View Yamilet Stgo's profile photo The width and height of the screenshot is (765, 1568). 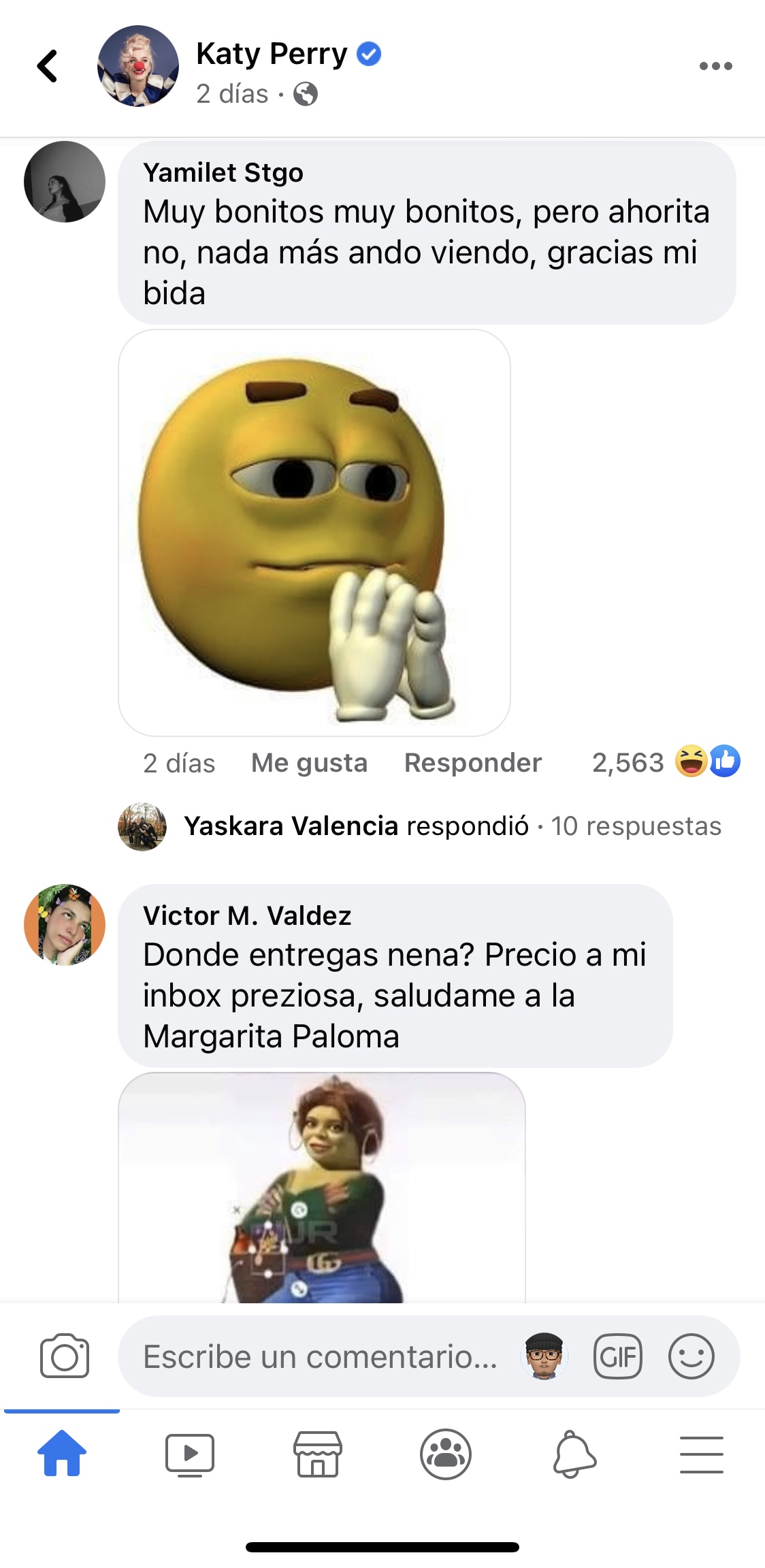65,182
